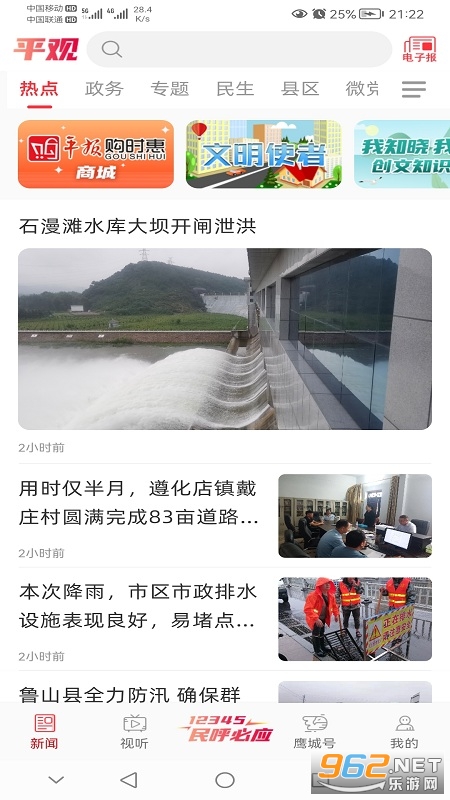450x800 pixels.
Task: Open the 电子报 e-paper icon
Action: [x=419, y=49]
